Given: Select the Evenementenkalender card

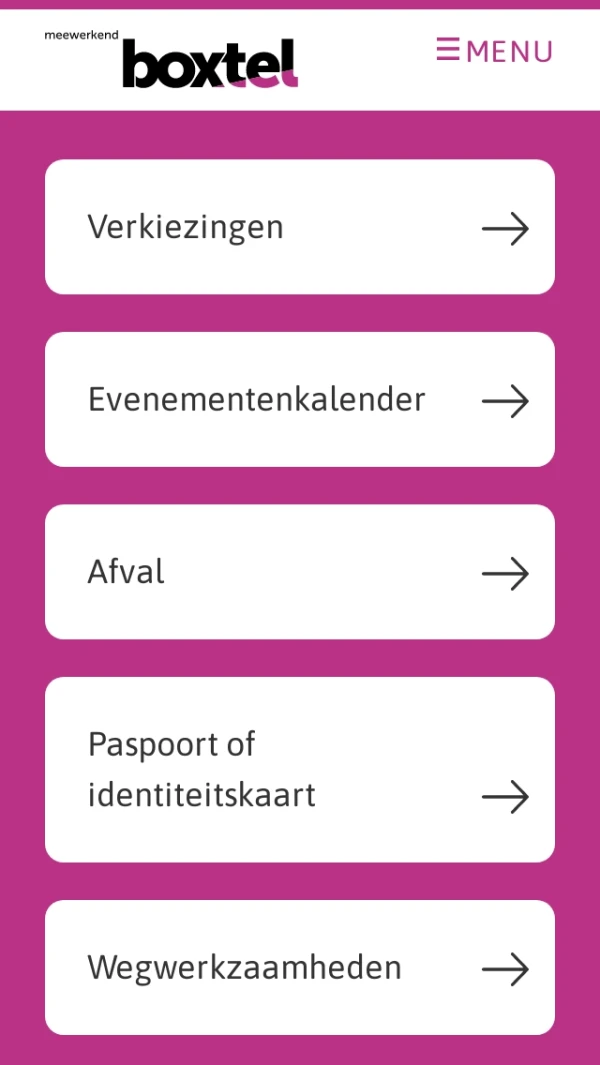Looking at the screenshot, I should pyautogui.click(x=299, y=400).
